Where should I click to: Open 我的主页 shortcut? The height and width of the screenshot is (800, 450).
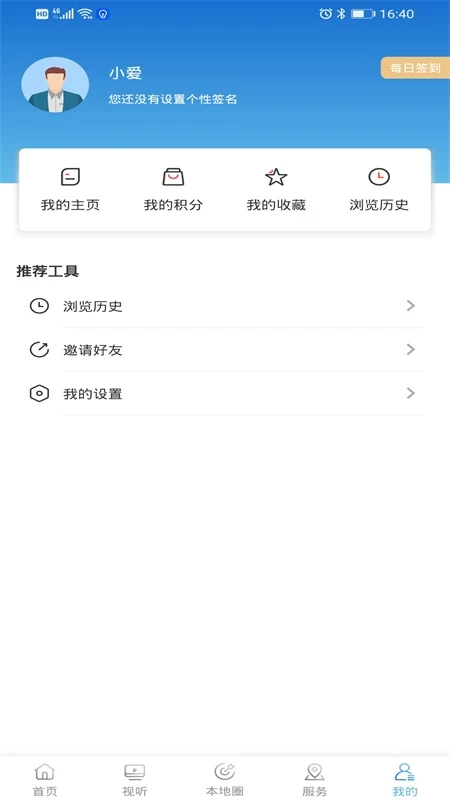[70, 190]
